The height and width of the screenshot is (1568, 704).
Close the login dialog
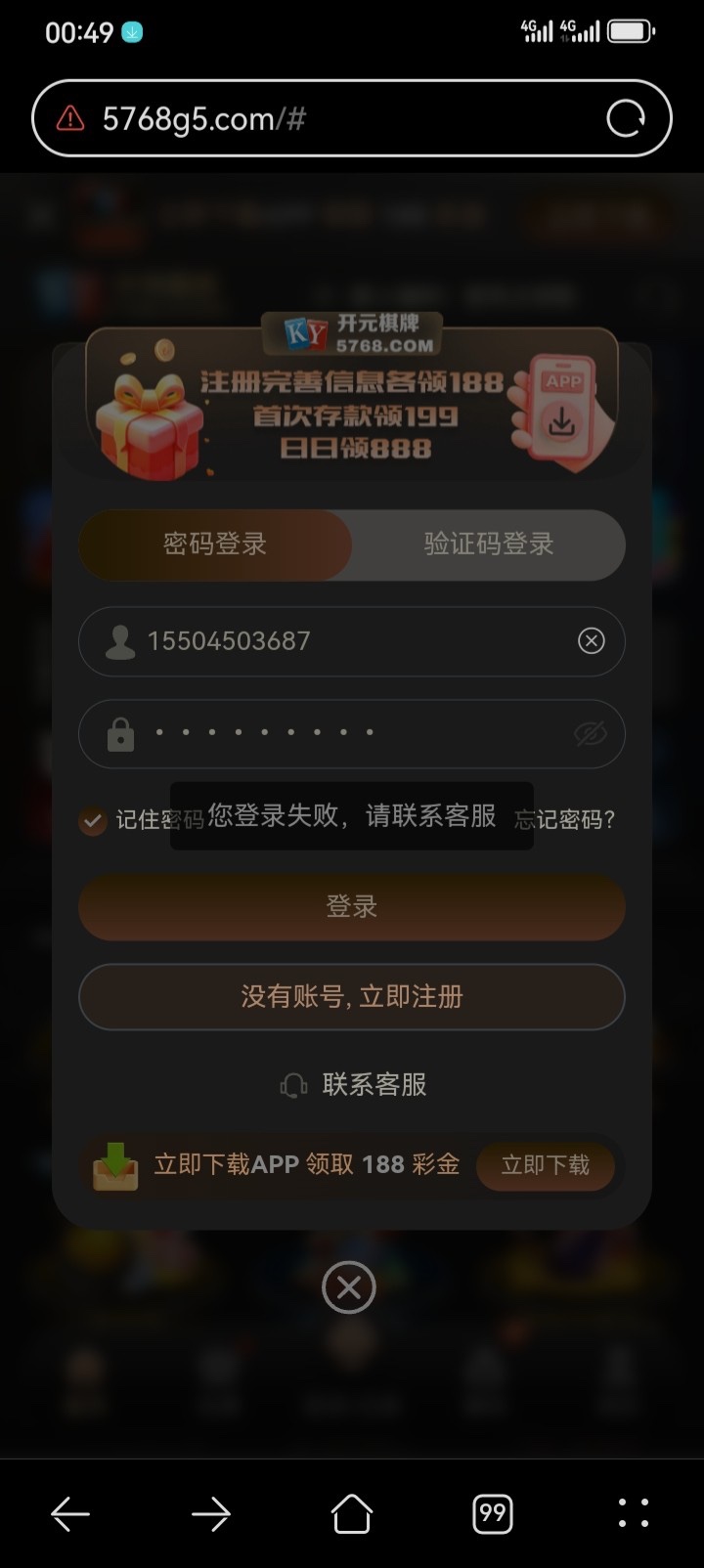click(x=349, y=1286)
